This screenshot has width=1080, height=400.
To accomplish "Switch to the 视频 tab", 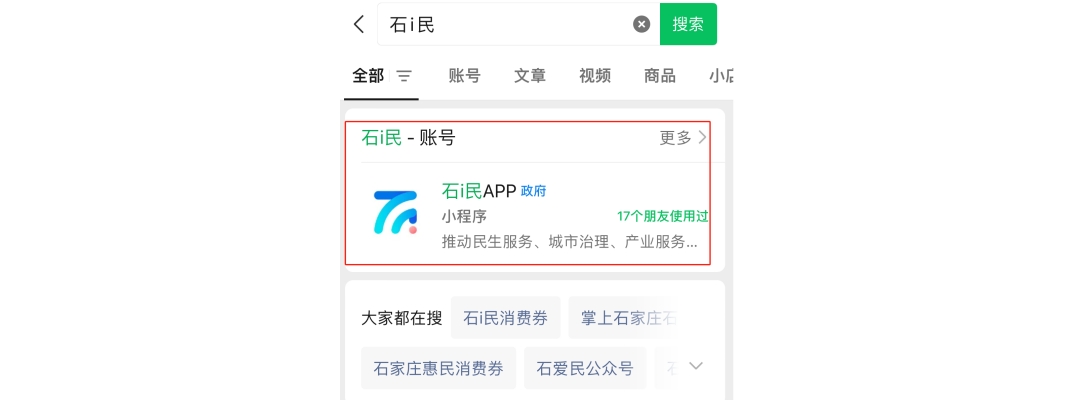I will [x=595, y=76].
